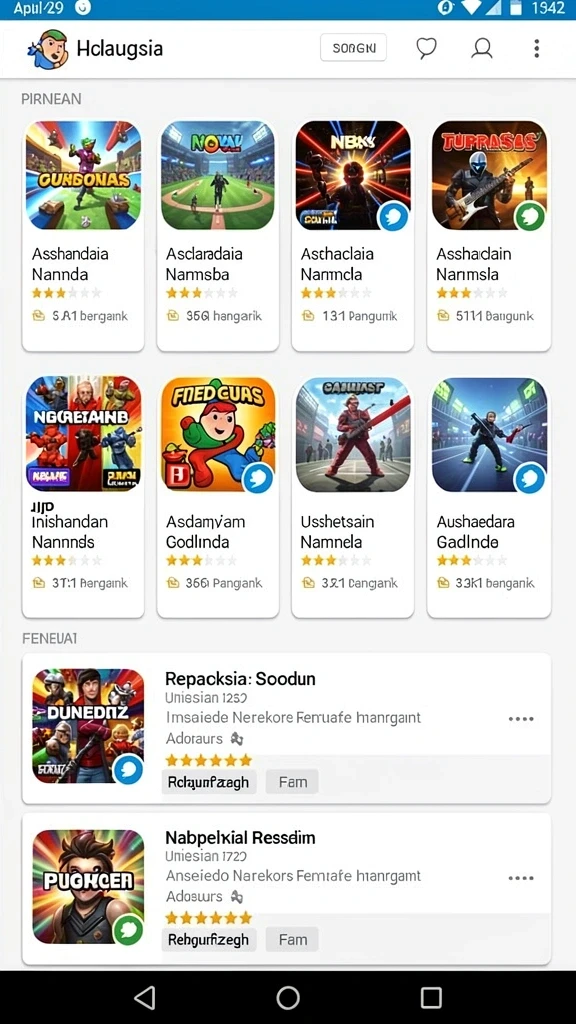The height and width of the screenshot is (1024, 576).
Task: Open the Repacksia: Soodun listing
Action: (287, 728)
